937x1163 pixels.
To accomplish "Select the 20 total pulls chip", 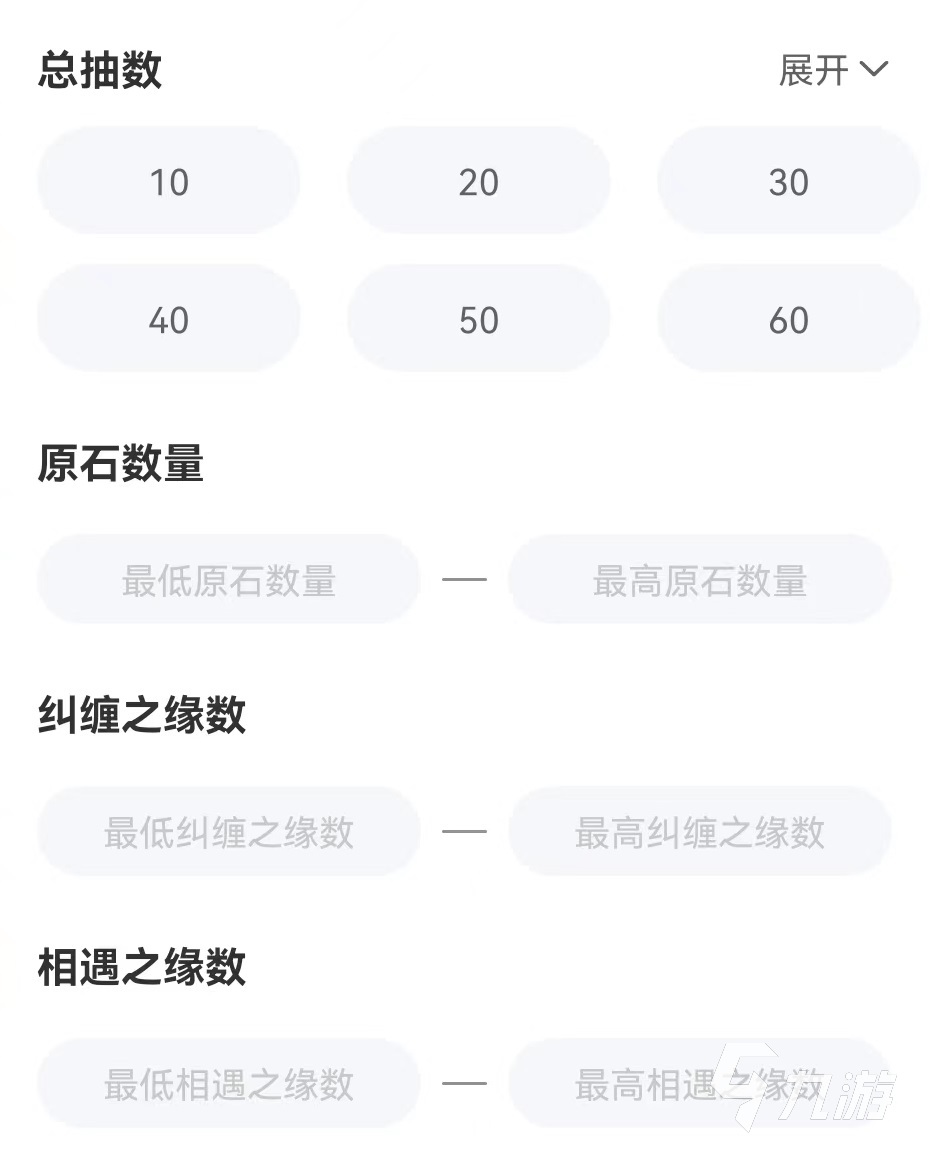I will click(x=478, y=181).
